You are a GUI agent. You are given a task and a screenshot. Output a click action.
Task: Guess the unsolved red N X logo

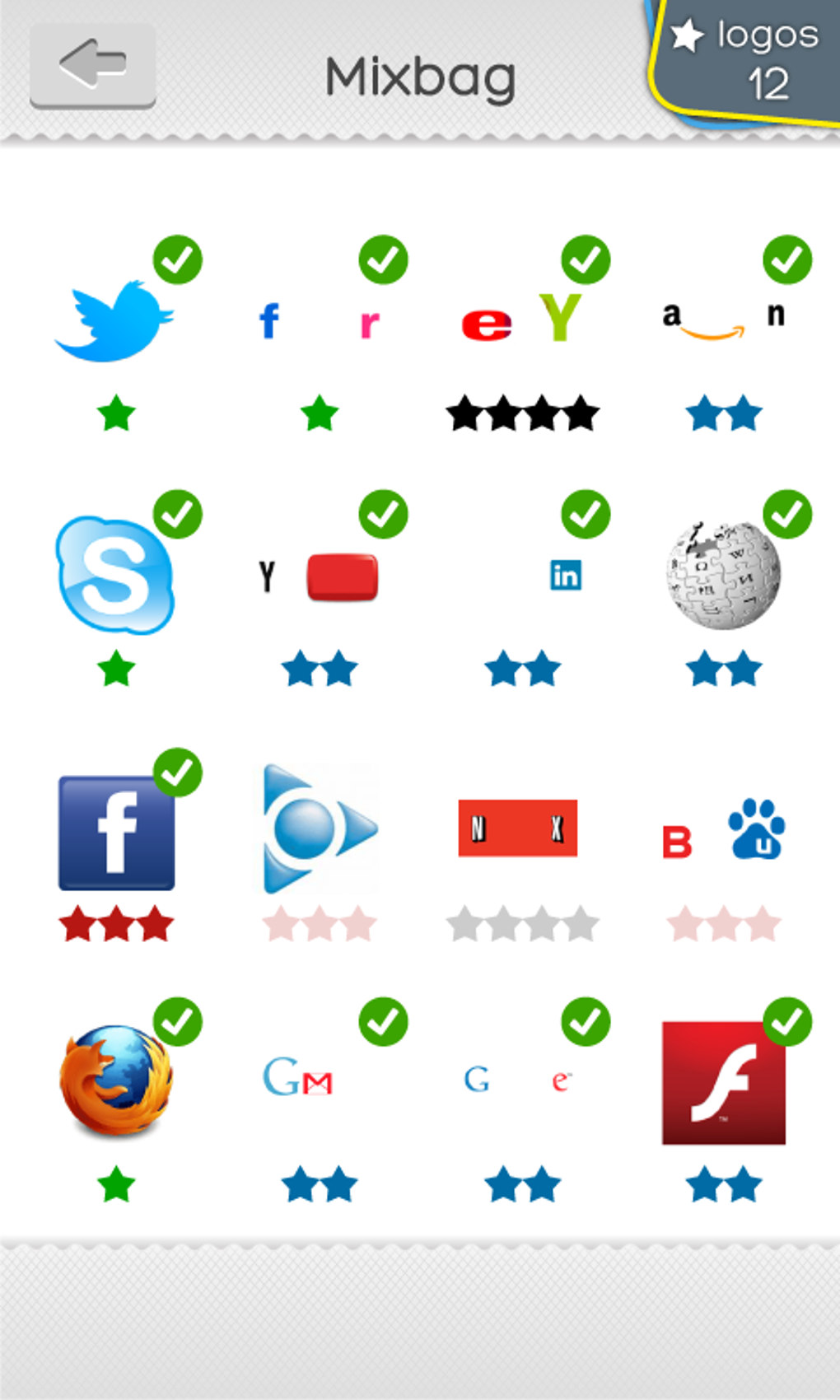tap(518, 828)
